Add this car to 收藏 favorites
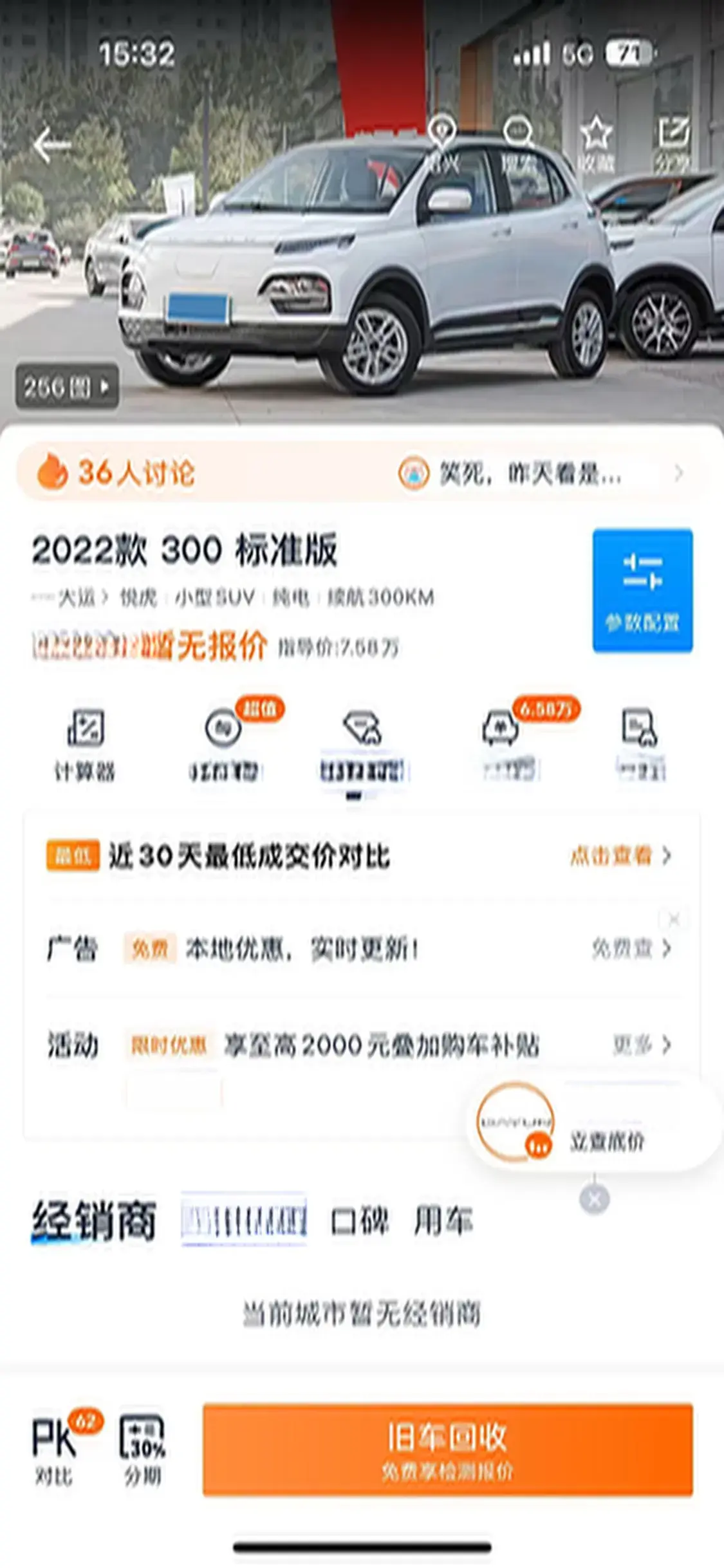724x1568 pixels. pos(596,145)
